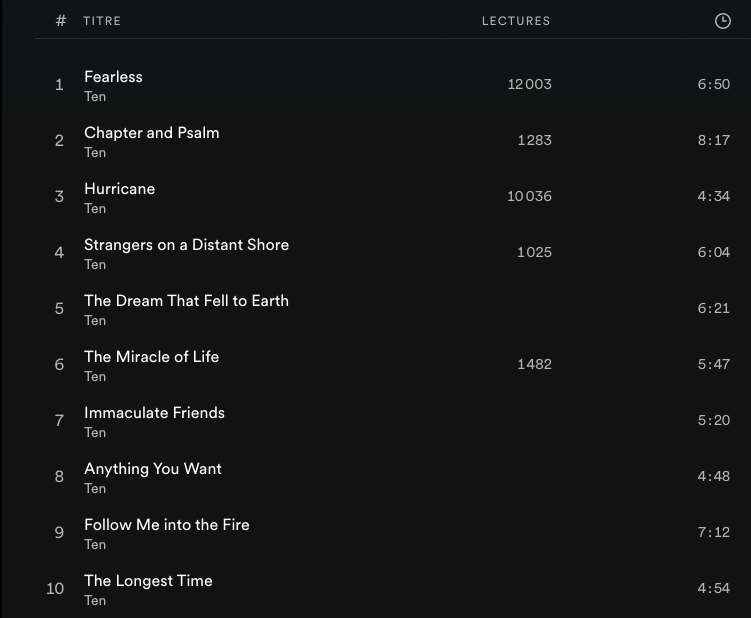Viewport: 751px width, 618px height.
Task: Sort tracks by the duration clock icon
Action: pos(723,21)
